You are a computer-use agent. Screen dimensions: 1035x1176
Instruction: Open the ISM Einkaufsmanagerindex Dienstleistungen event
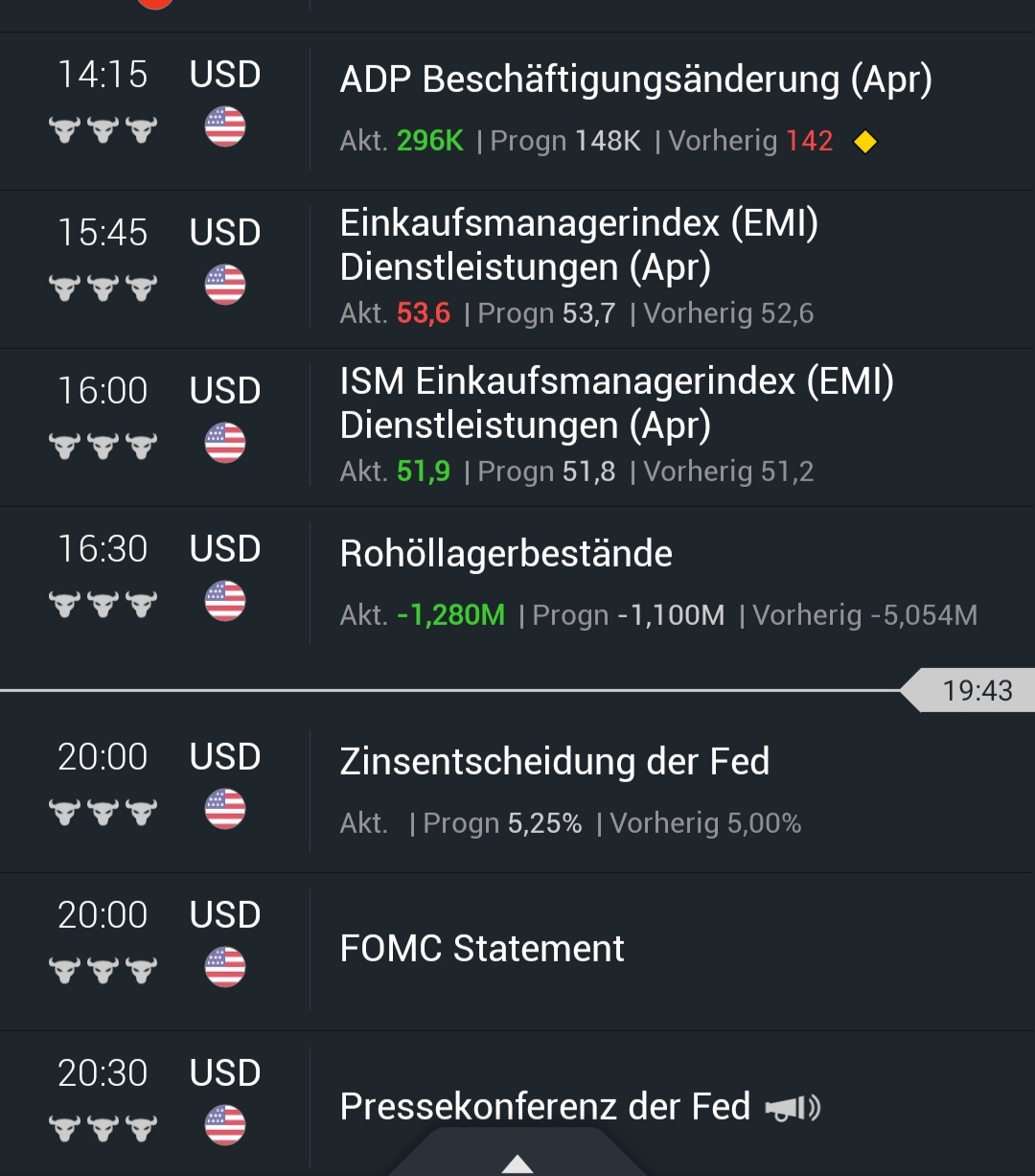(x=616, y=404)
